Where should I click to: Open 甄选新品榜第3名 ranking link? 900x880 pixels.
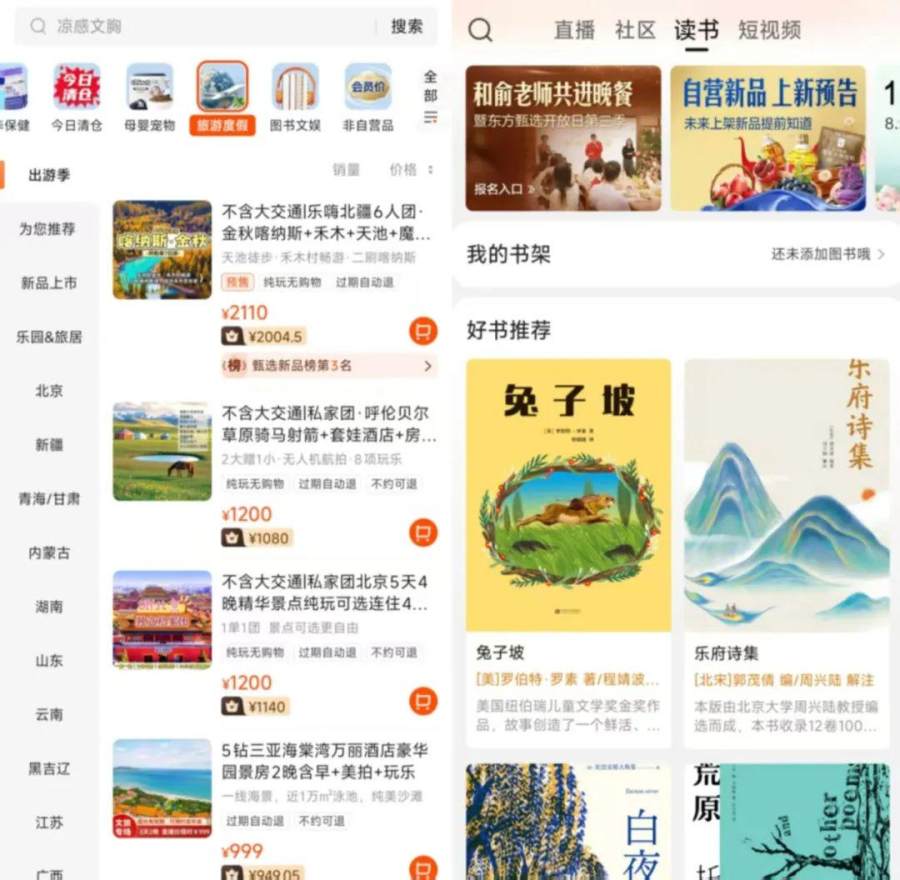pos(328,366)
